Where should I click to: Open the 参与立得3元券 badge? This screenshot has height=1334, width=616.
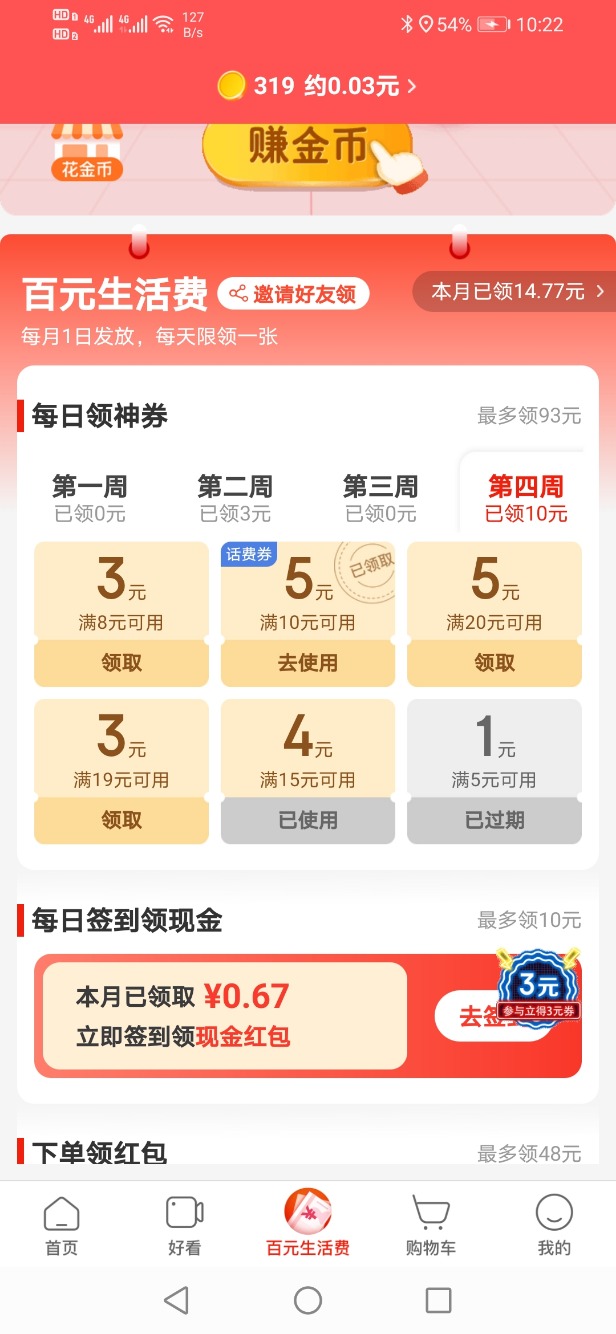point(539,987)
